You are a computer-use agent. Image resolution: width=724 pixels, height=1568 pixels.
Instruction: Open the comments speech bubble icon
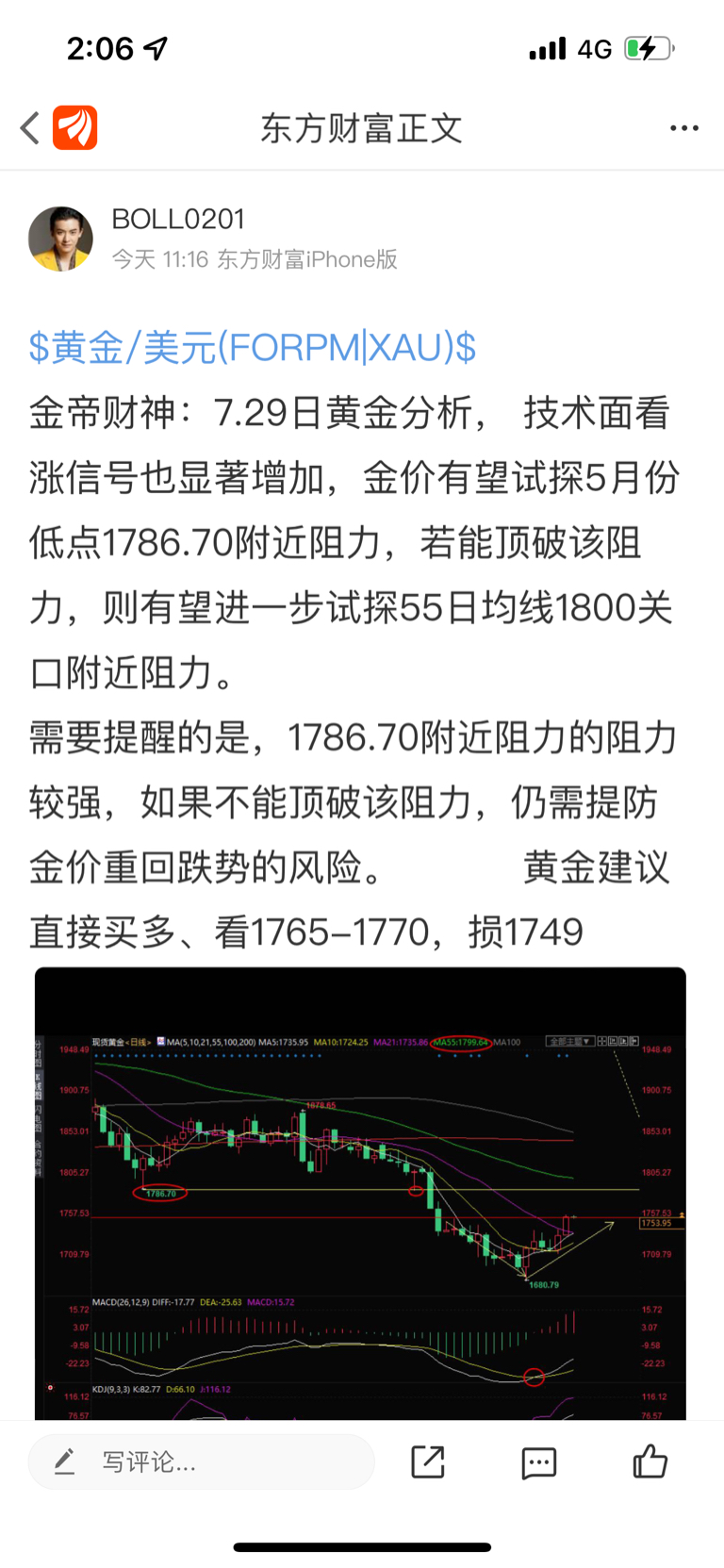pyautogui.click(x=539, y=1462)
